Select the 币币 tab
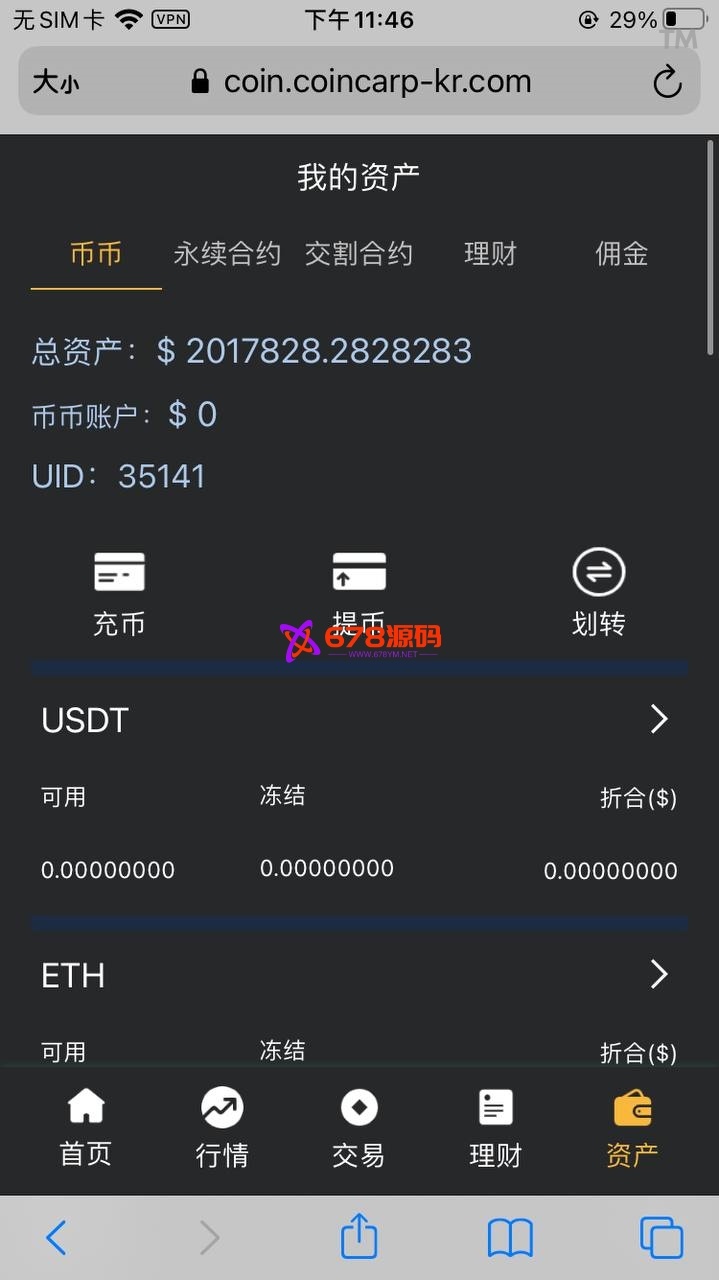The height and width of the screenshot is (1280, 719). [x=96, y=254]
